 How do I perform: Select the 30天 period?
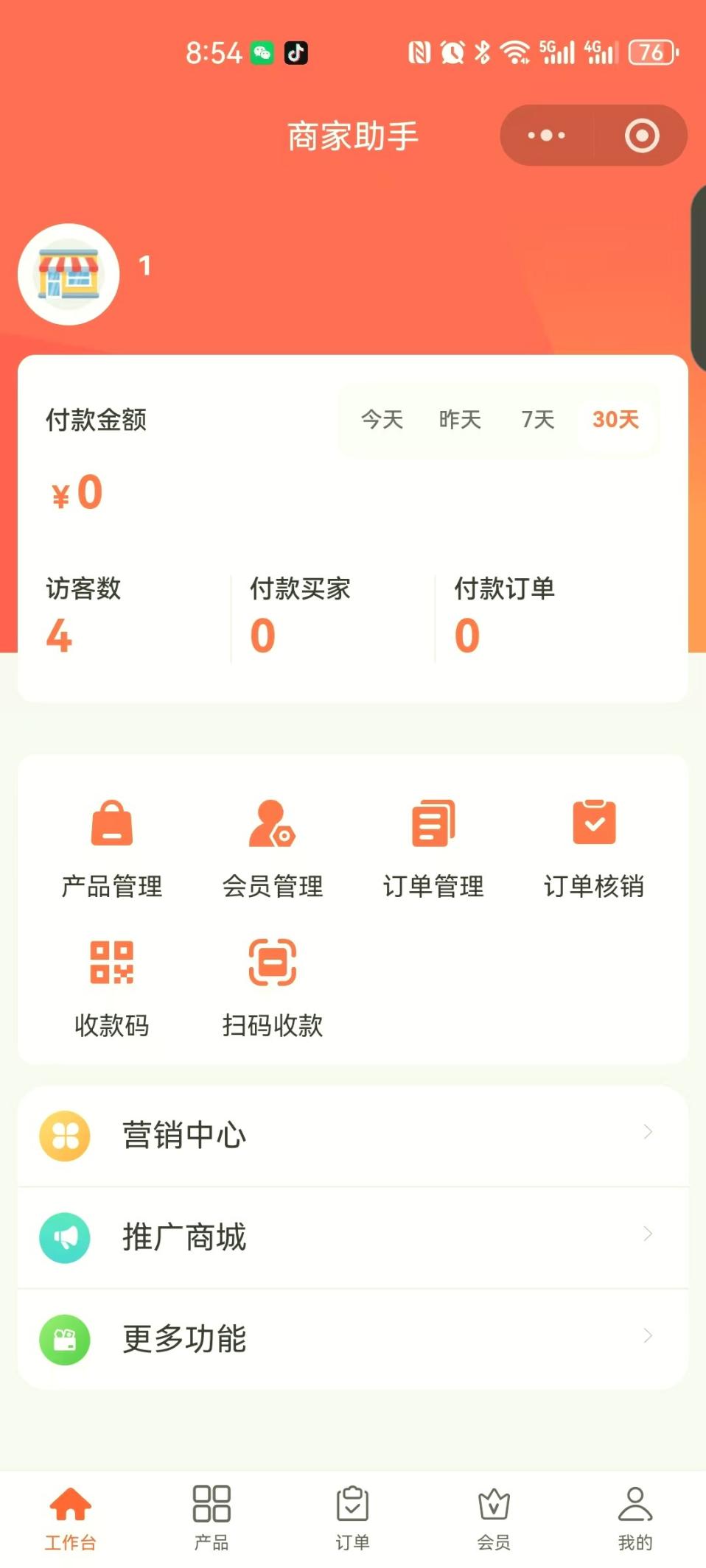(615, 420)
